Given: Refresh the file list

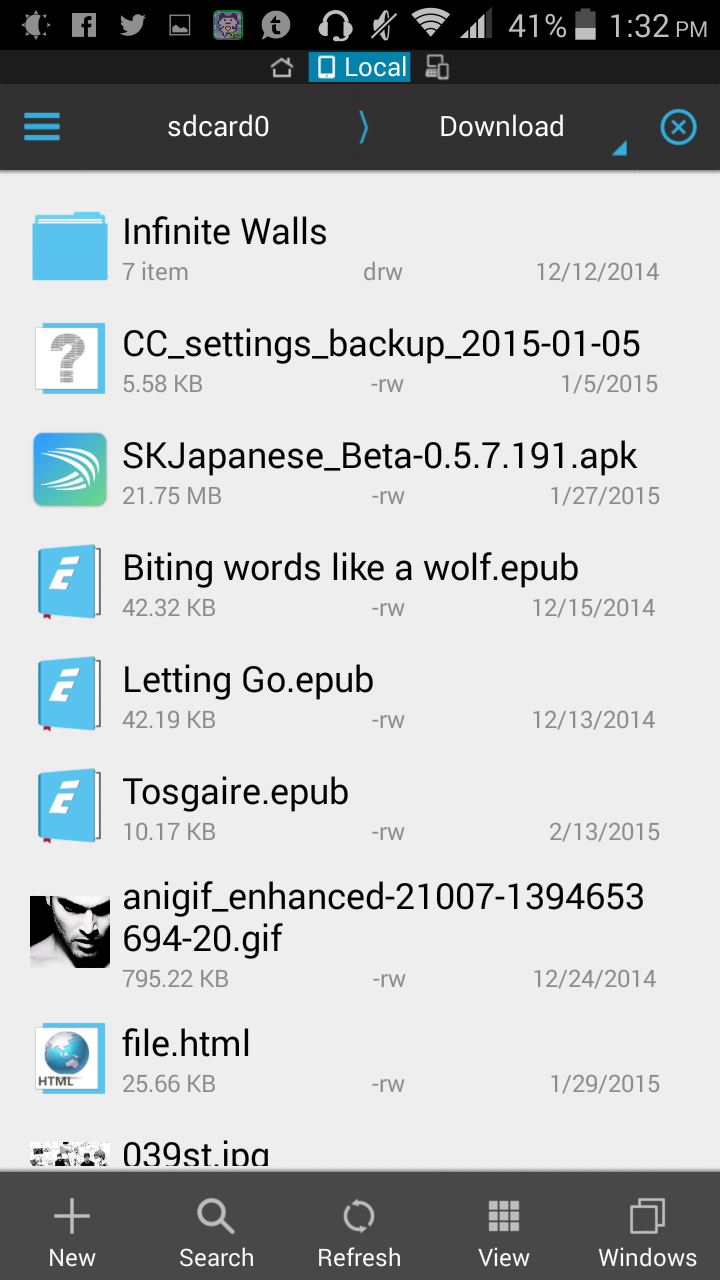Looking at the screenshot, I should [359, 1233].
